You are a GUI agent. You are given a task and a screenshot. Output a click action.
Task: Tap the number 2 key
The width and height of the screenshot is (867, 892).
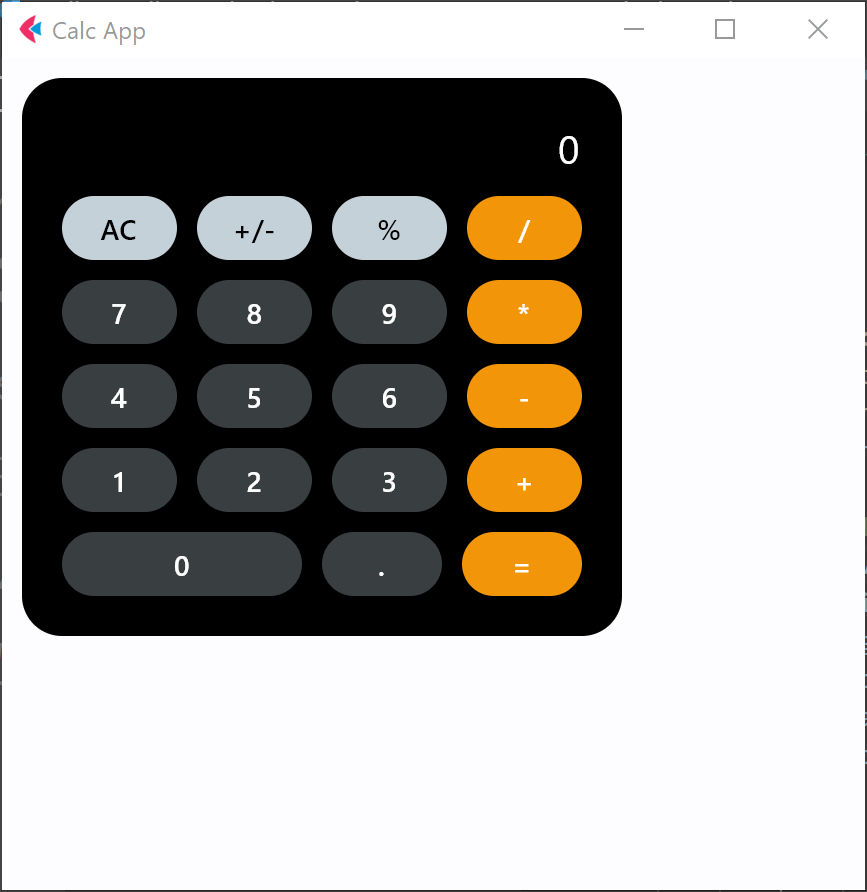254,481
